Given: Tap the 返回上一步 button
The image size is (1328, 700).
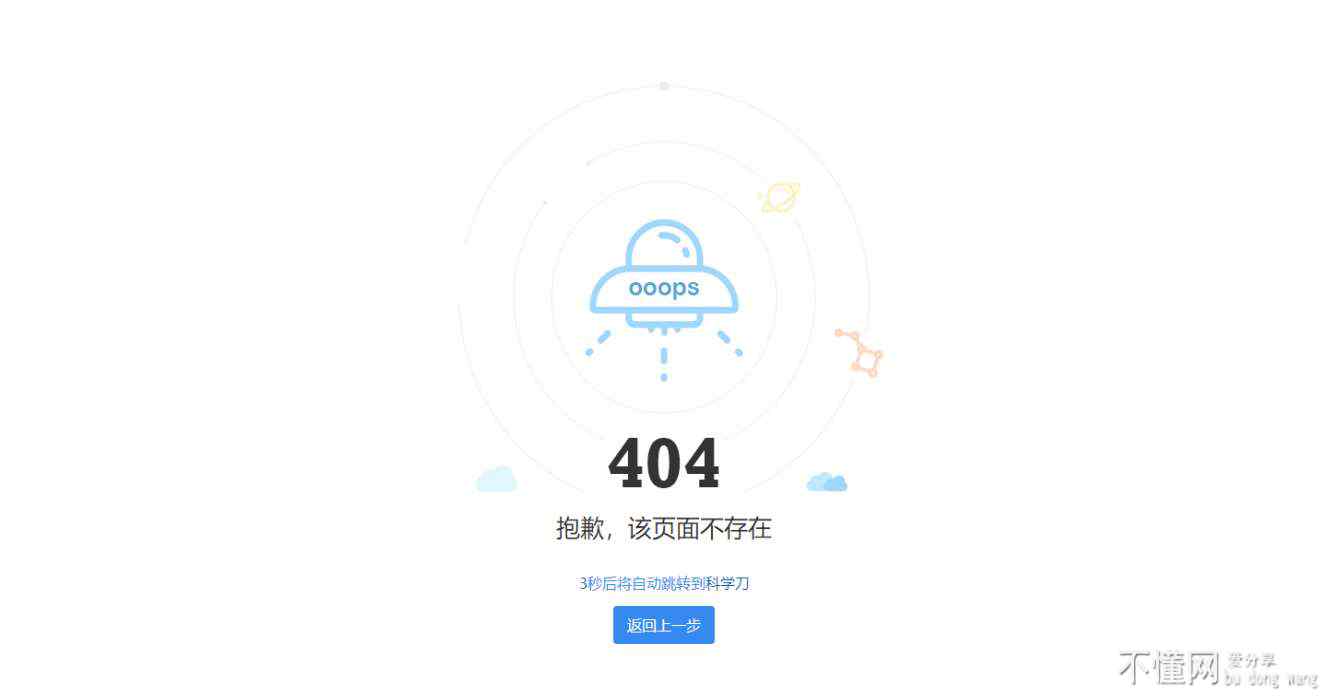Looking at the screenshot, I should [x=663, y=625].
